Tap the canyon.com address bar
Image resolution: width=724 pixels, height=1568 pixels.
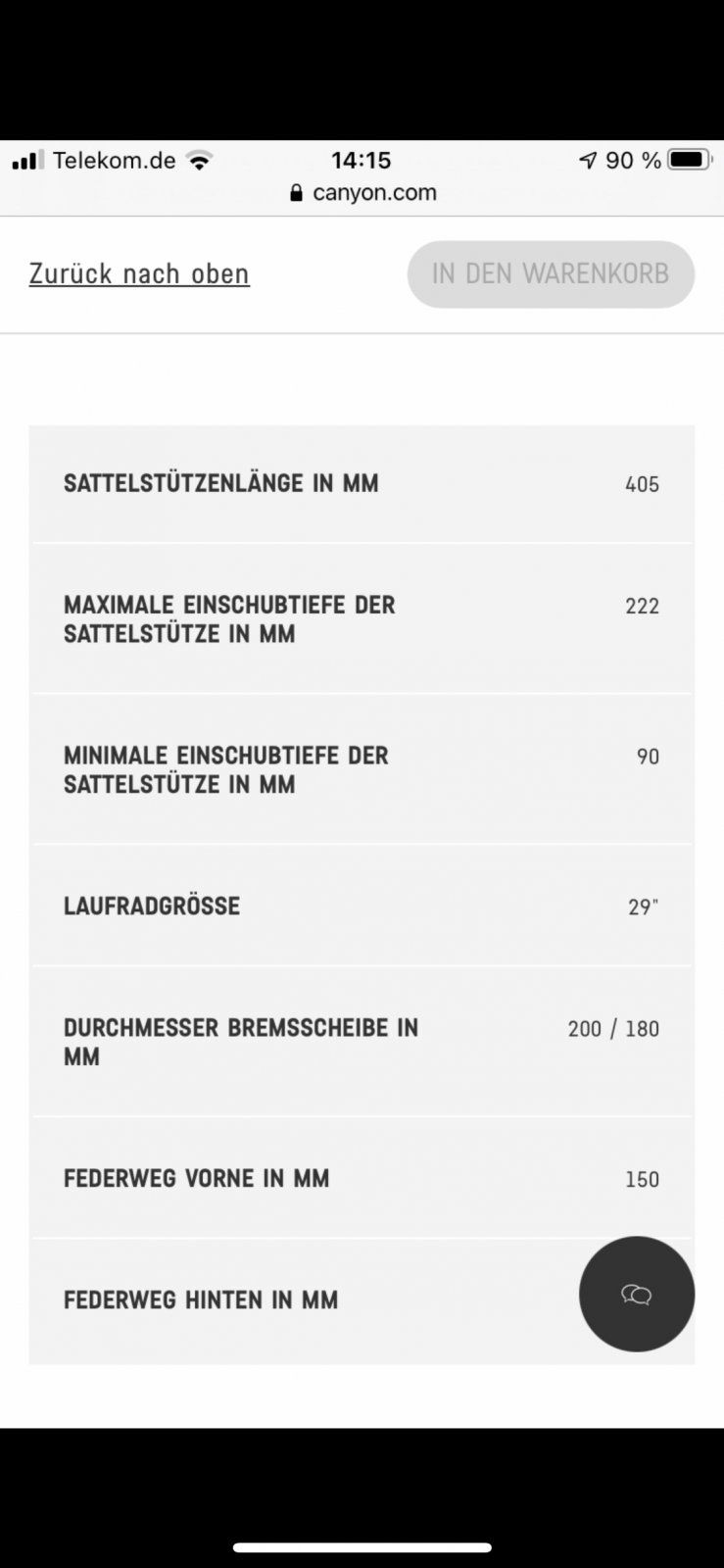(x=362, y=192)
